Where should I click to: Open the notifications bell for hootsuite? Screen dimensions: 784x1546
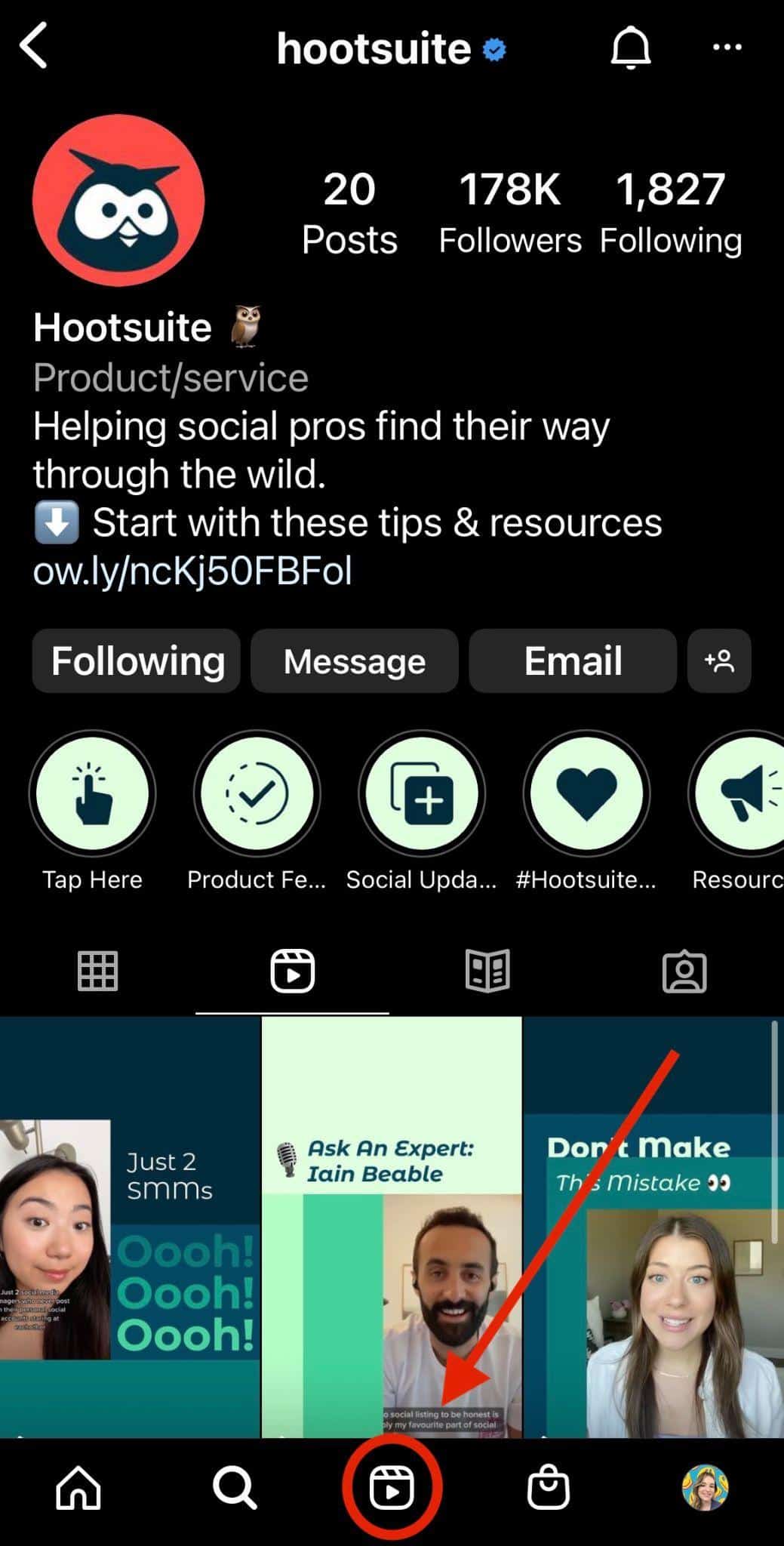(630, 48)
